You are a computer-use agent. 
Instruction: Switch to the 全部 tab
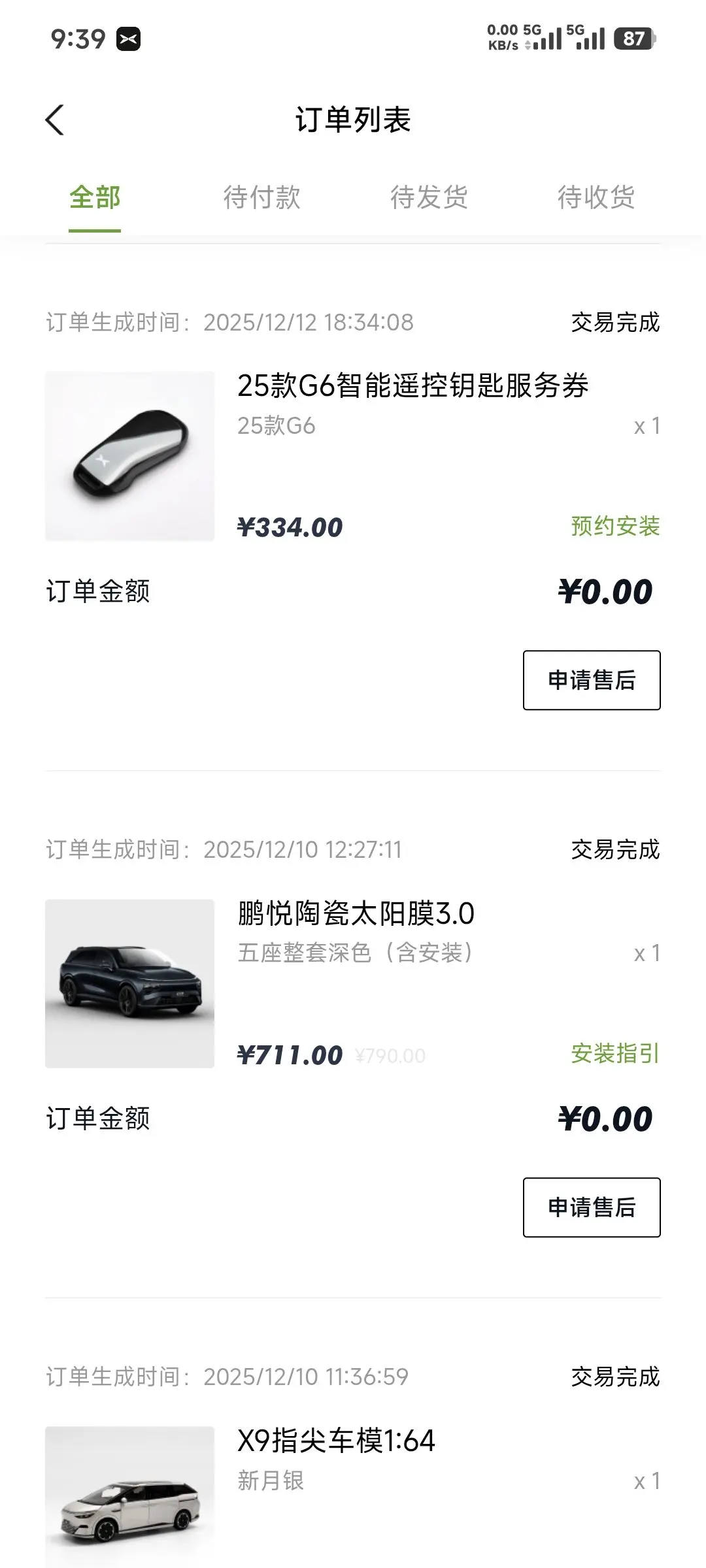click(95, 197)
